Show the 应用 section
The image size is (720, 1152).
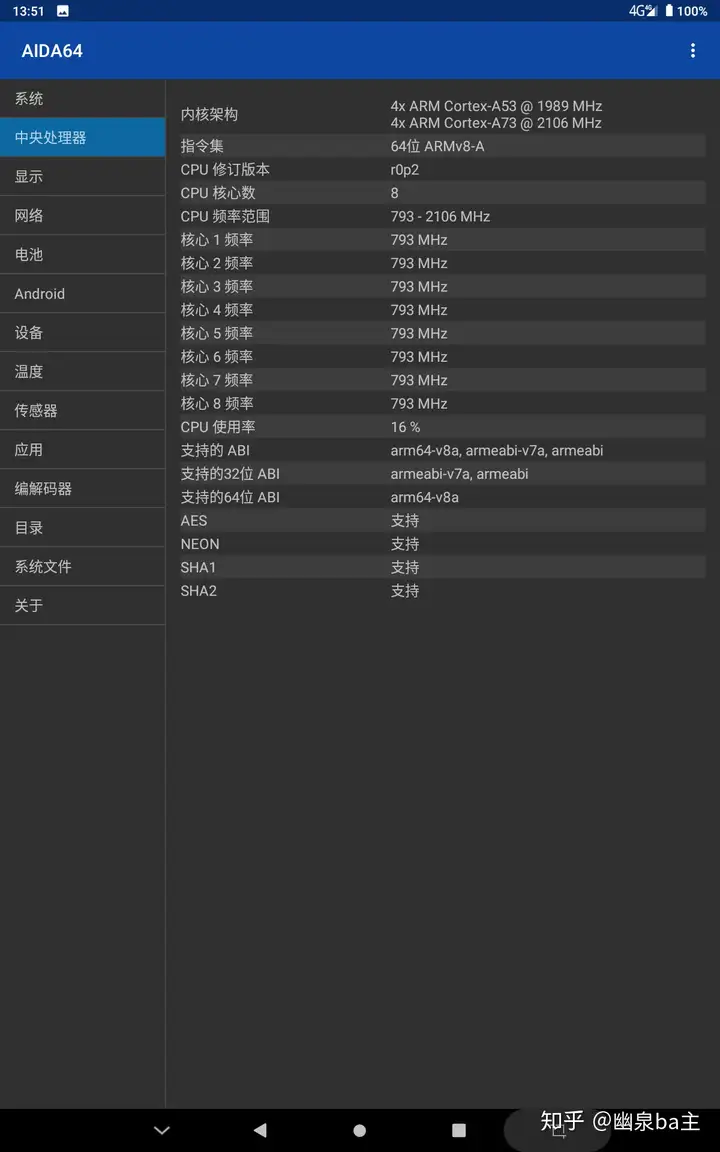pos(82,449)
